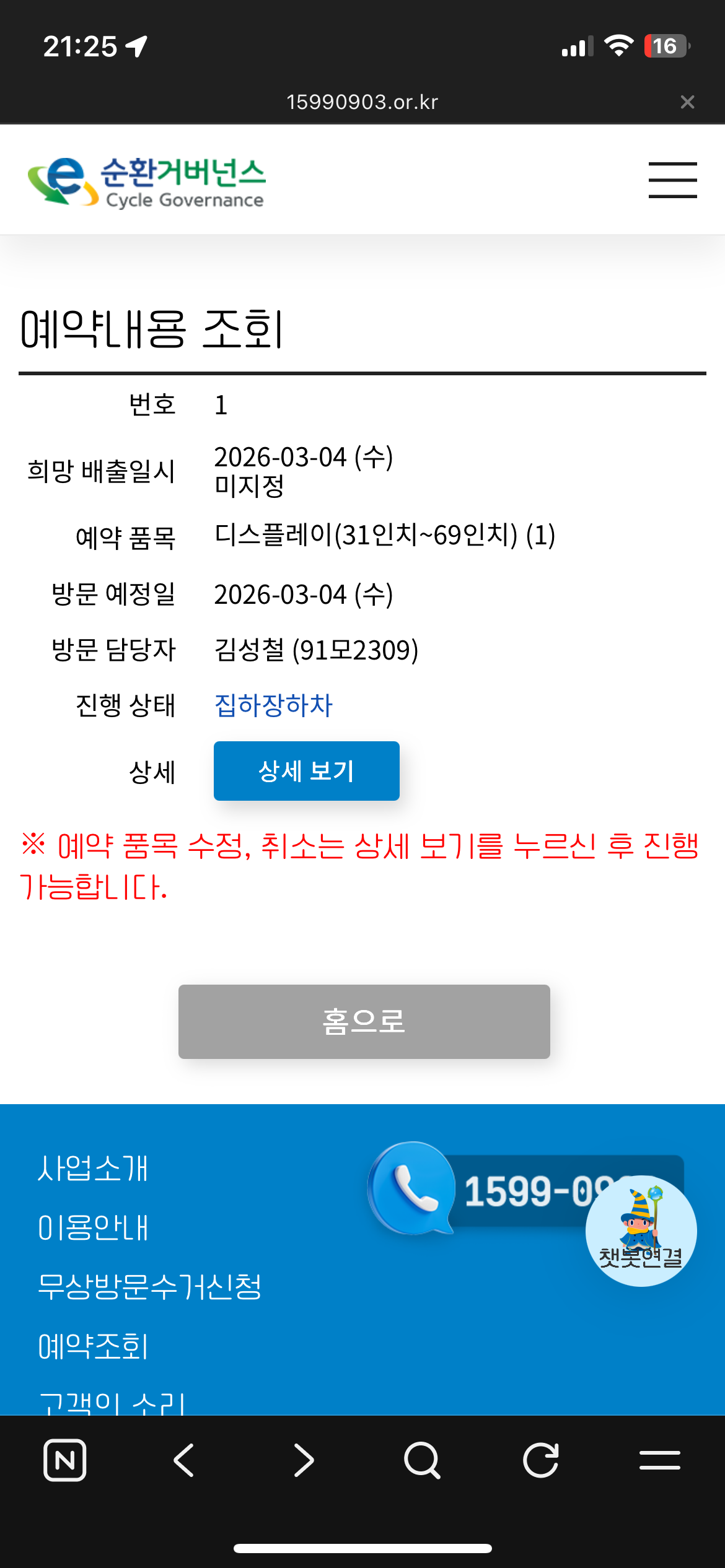Tap the 순환거버넌스 logo to go home
725x1568 pixels.
147,181
